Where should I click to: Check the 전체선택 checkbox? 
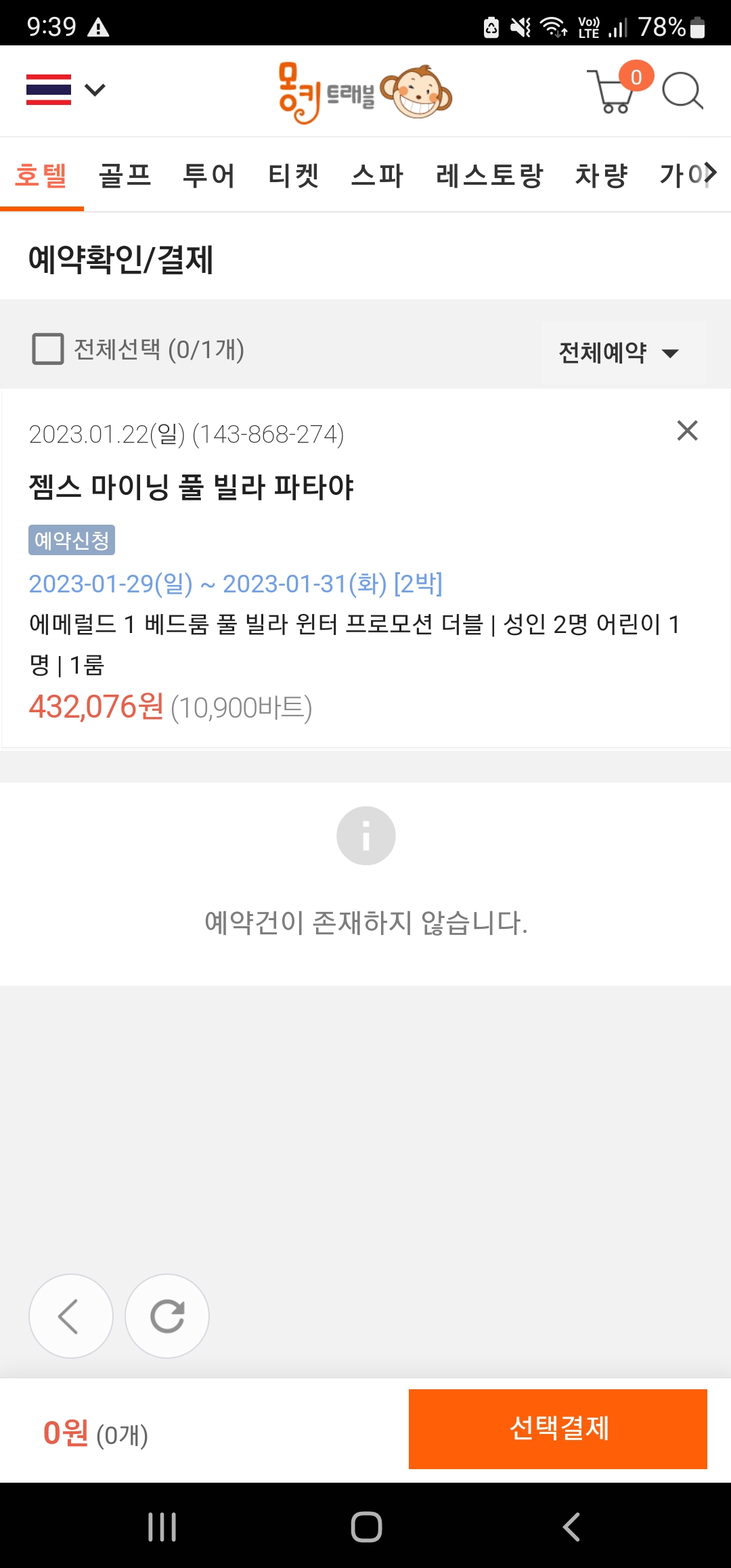[x=48, y=349]
